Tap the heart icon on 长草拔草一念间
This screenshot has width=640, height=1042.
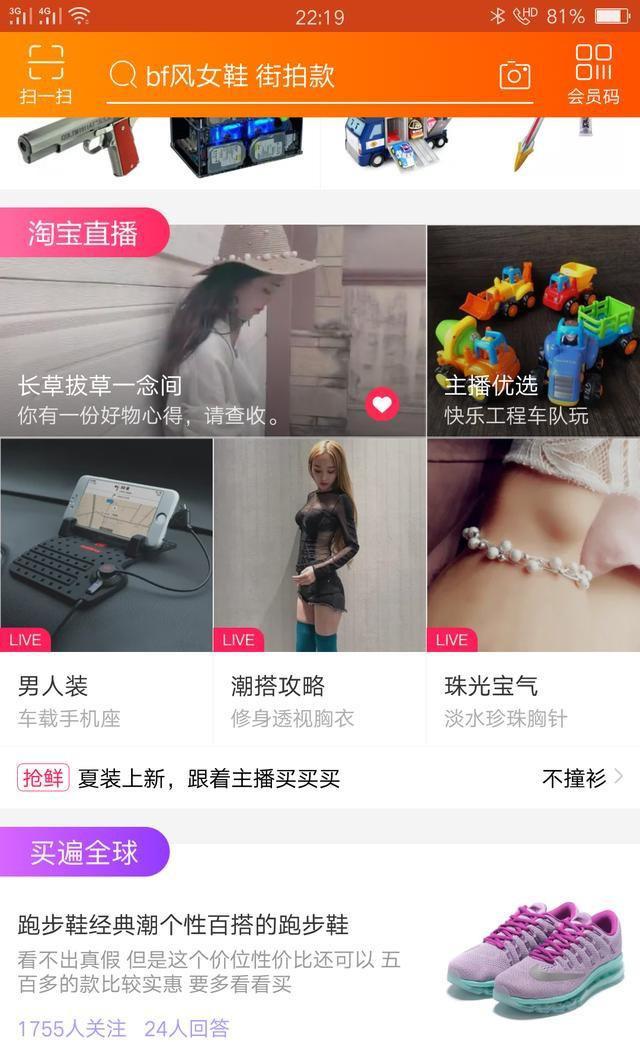click(381, 404)
